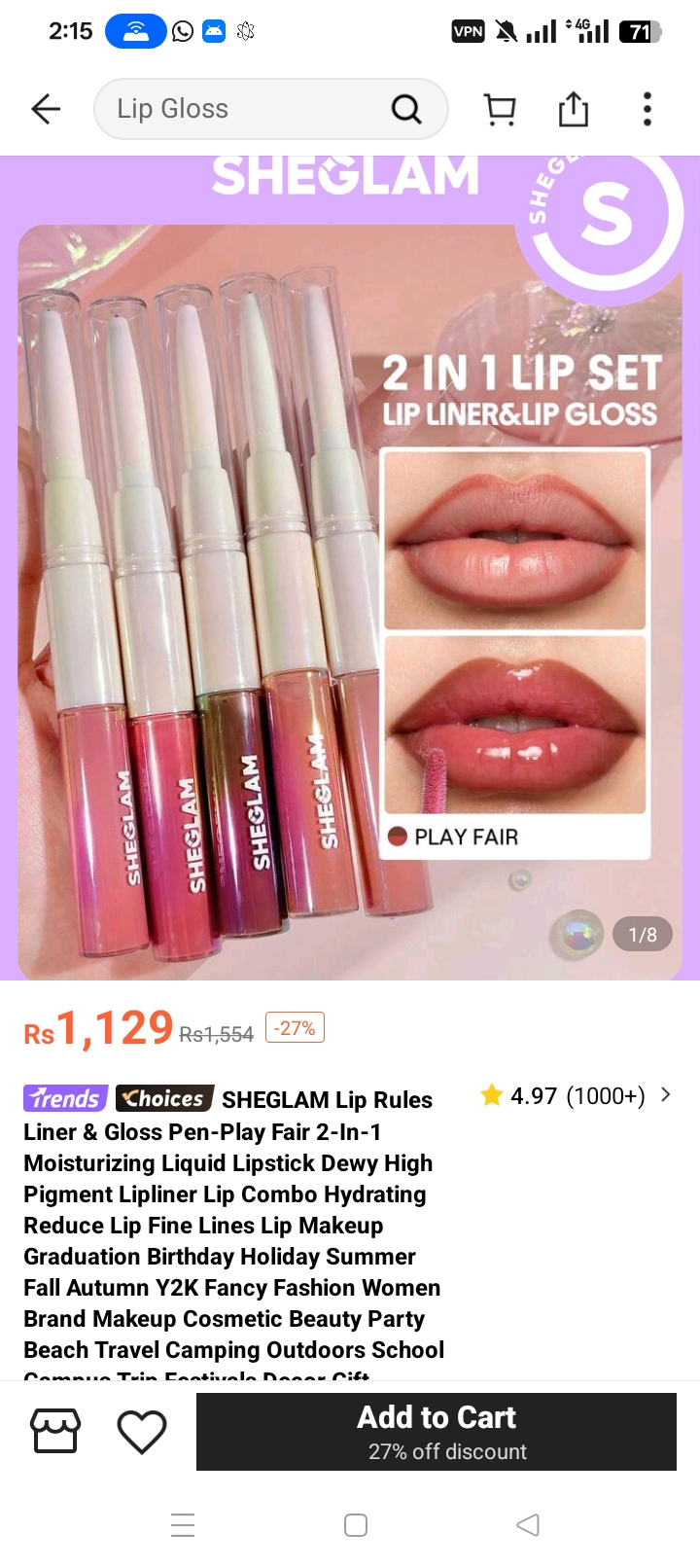The height and width of the screenshot is (1568, 700).
Task: Add this item to wishlist
Action: (142, 1432)
